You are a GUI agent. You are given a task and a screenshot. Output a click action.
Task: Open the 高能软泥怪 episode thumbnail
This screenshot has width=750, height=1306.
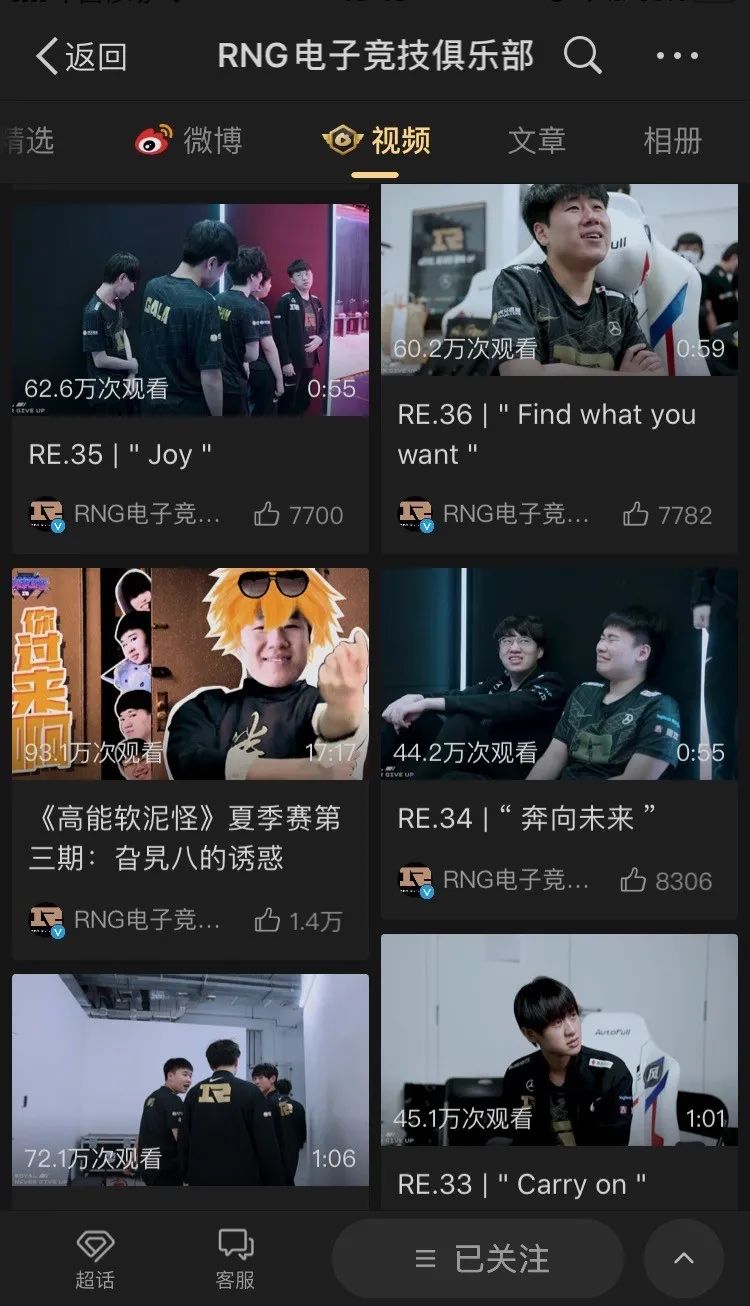tap(190, 672)
